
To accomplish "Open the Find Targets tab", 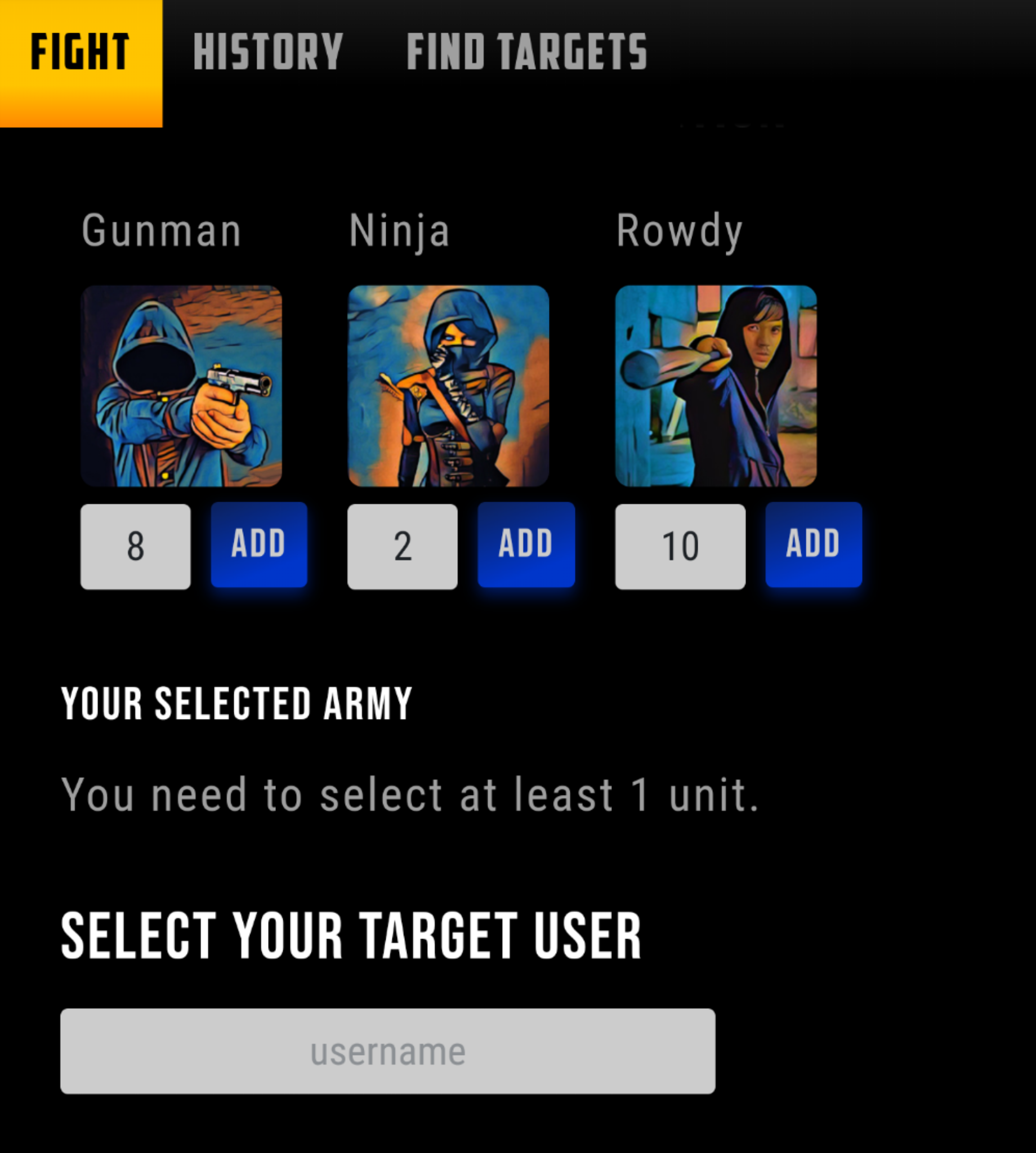I will pyautogui.click(x=526, y=52).
